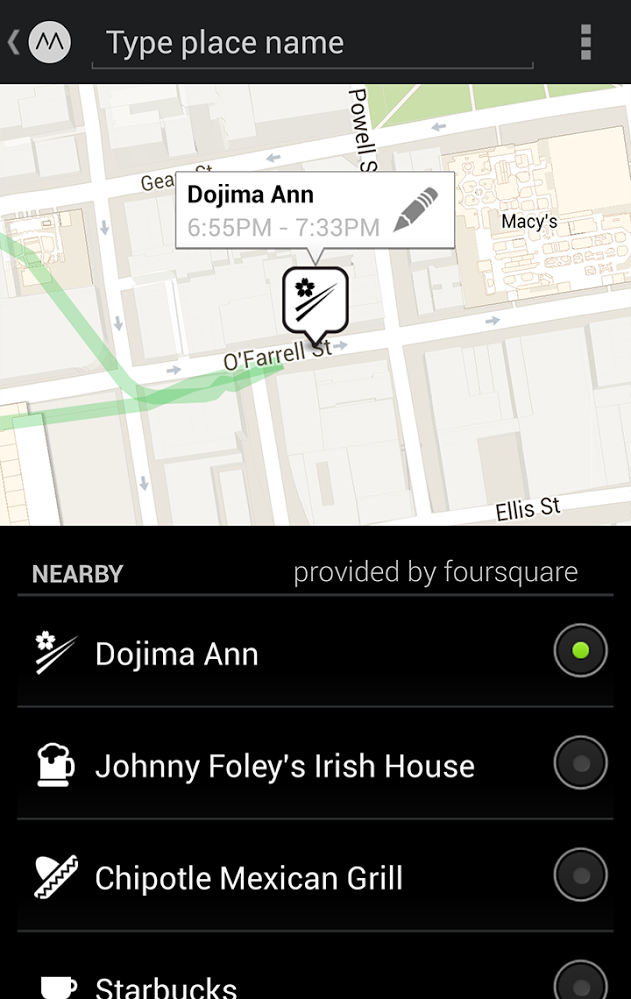The width and height of the screenshot is (631, 999).
Task: Pick Chipotle Mexican Grill as place
Action: click(248, 878)
